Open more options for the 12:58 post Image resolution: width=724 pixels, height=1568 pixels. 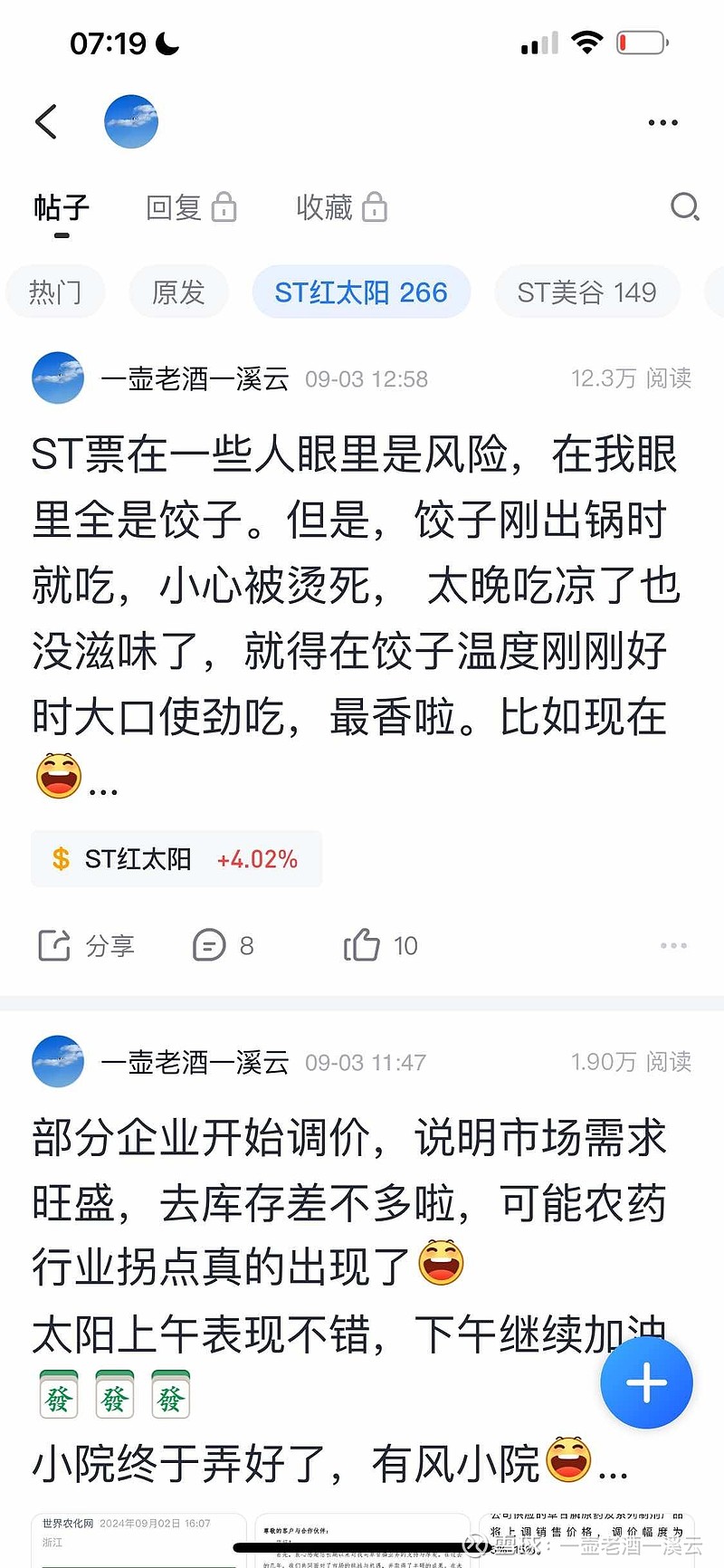[673, 946]
